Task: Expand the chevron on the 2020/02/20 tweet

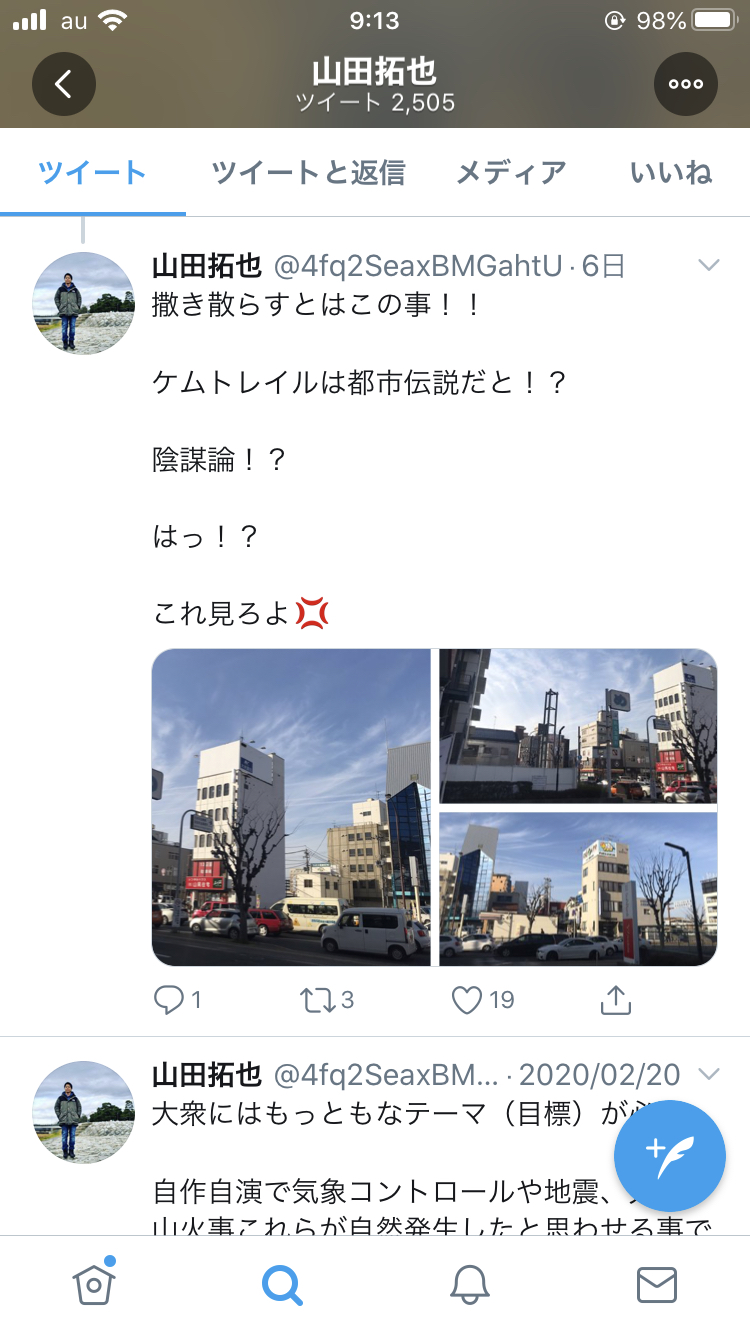Action: [708, 1075]
